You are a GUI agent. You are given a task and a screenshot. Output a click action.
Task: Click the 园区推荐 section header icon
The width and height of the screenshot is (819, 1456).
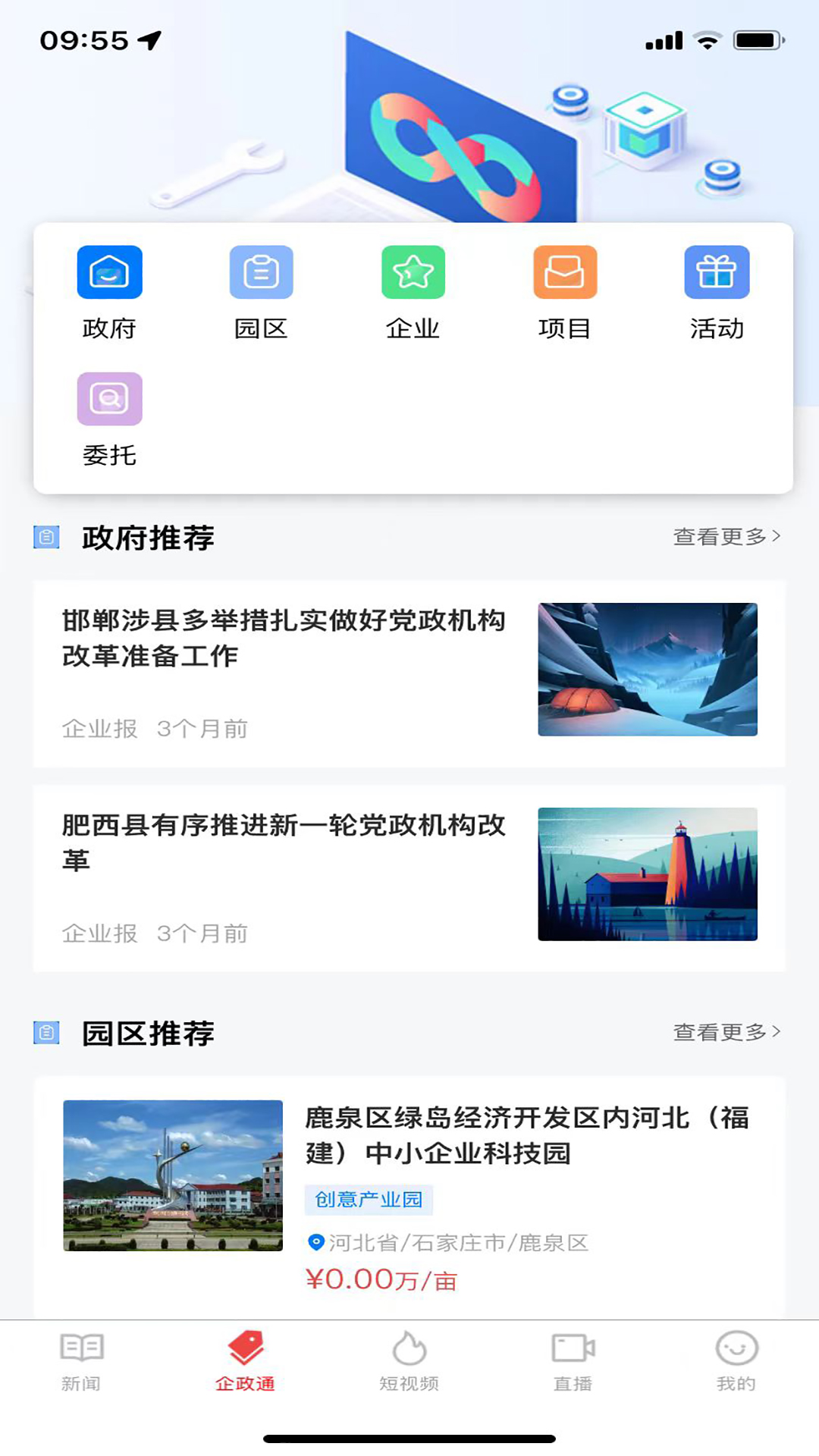click(47, 1033)
